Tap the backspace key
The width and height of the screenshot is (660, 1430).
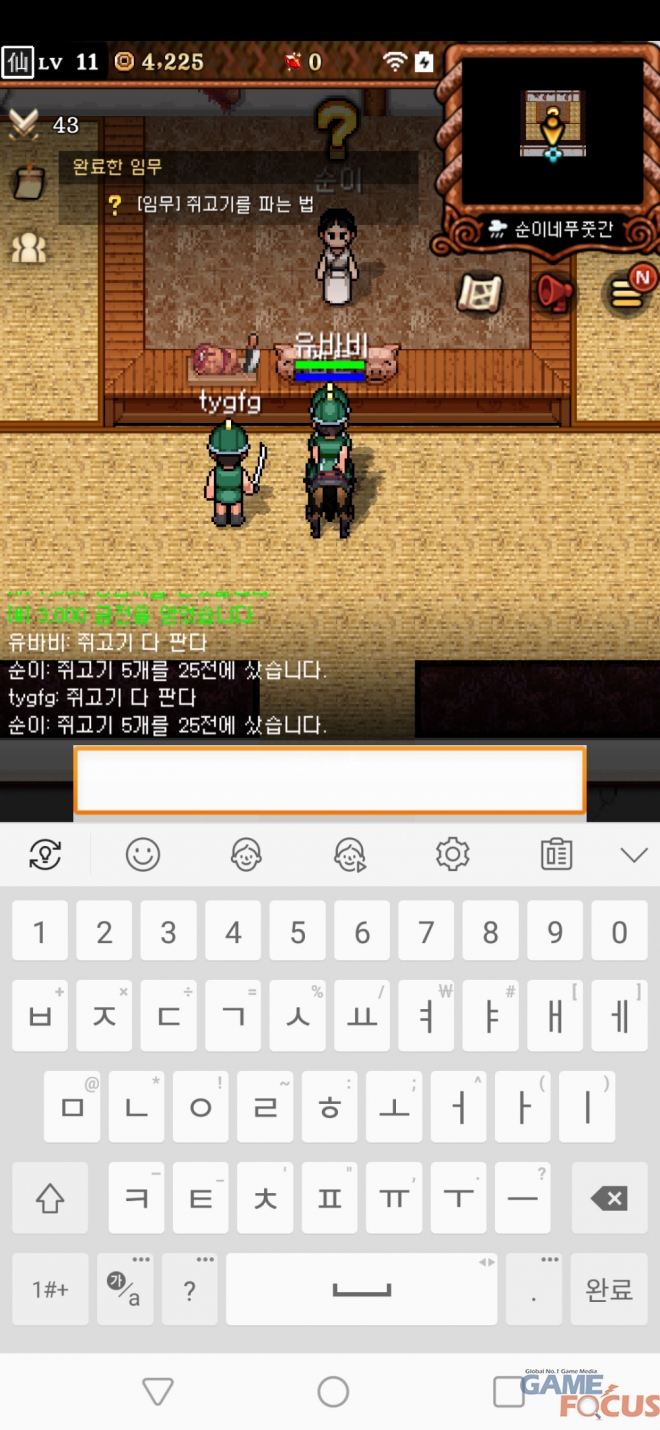[609, 1198]
